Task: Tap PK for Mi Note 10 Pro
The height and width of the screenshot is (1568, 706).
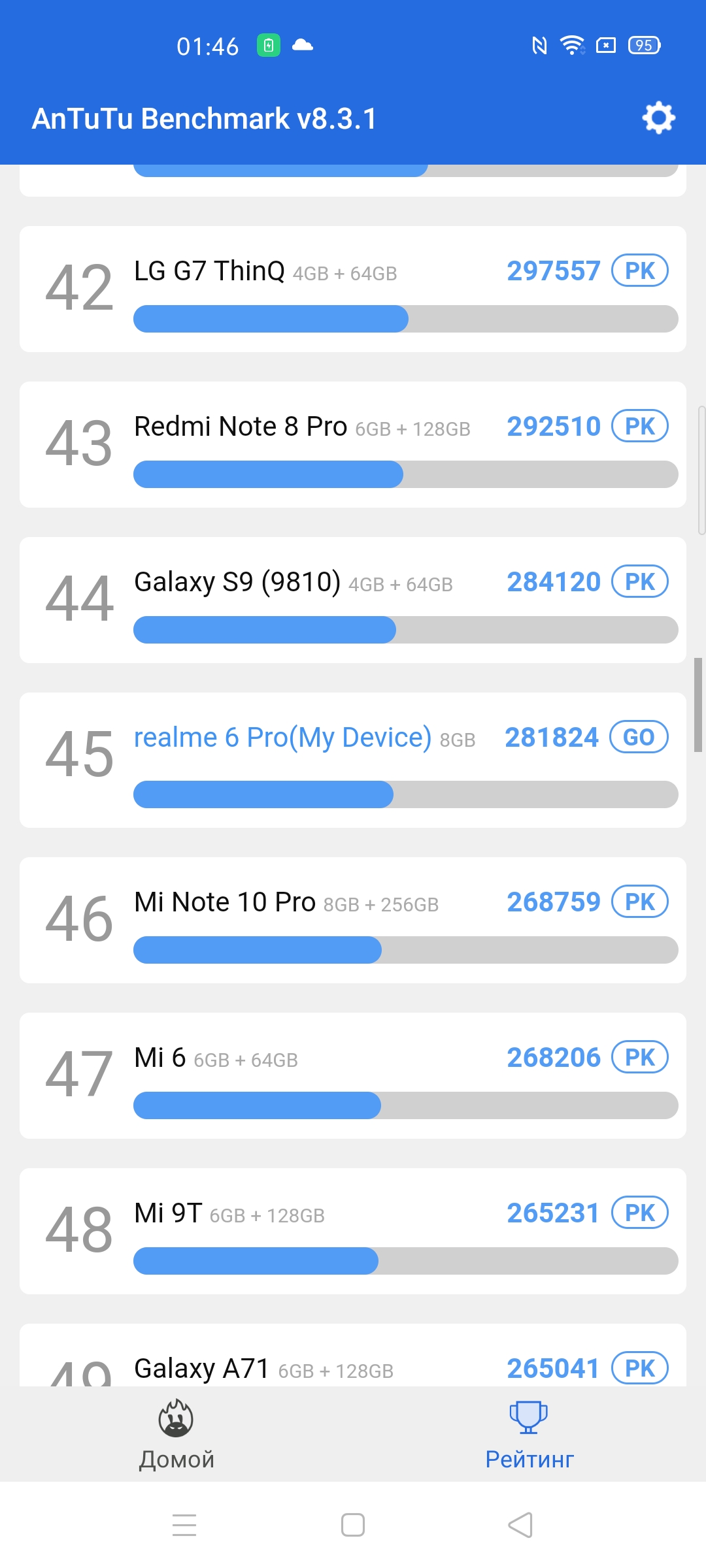Action: [x=640, y=902]
